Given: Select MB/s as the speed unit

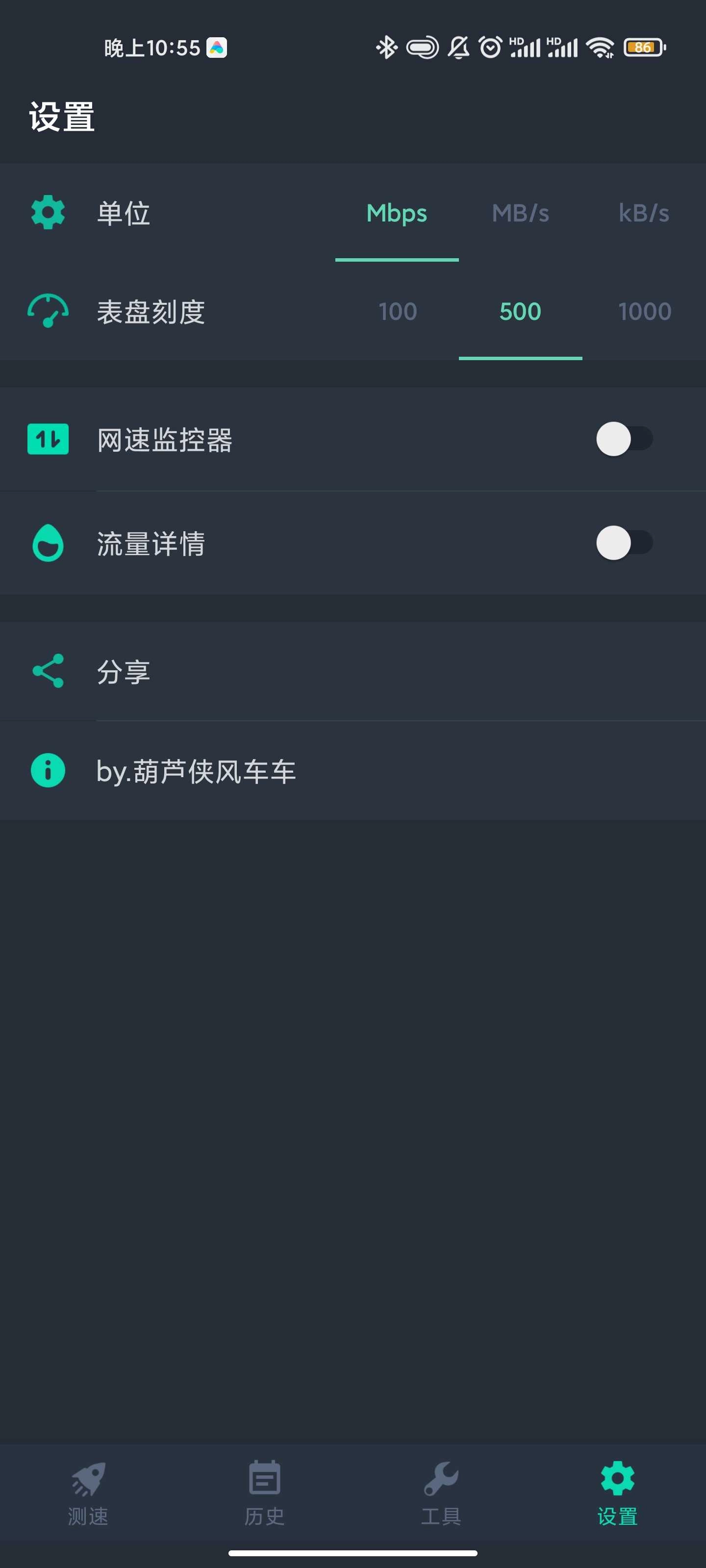Looking at the screenshot, I should tap(521, 213).
